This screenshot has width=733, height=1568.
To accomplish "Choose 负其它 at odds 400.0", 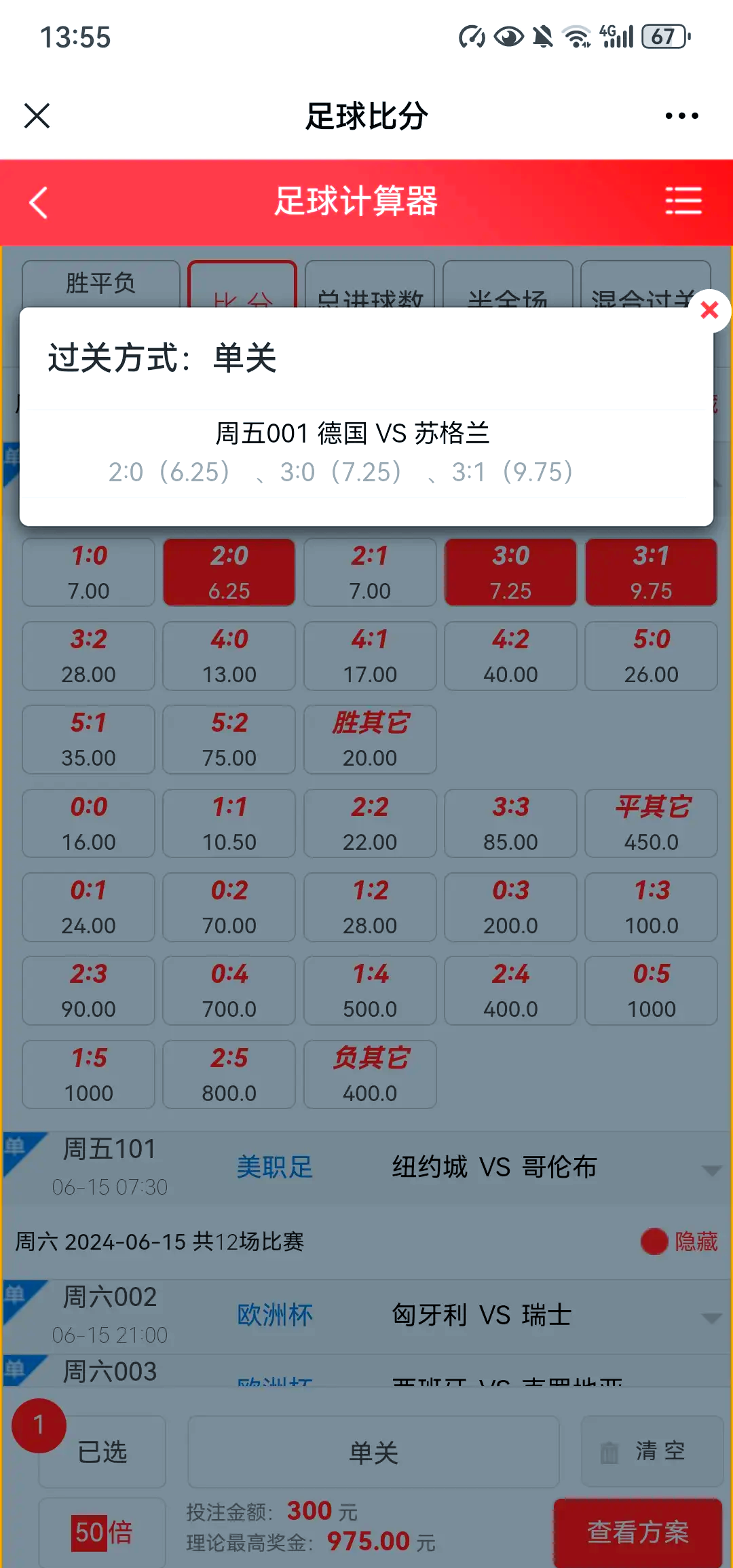I will [370, 1075].
